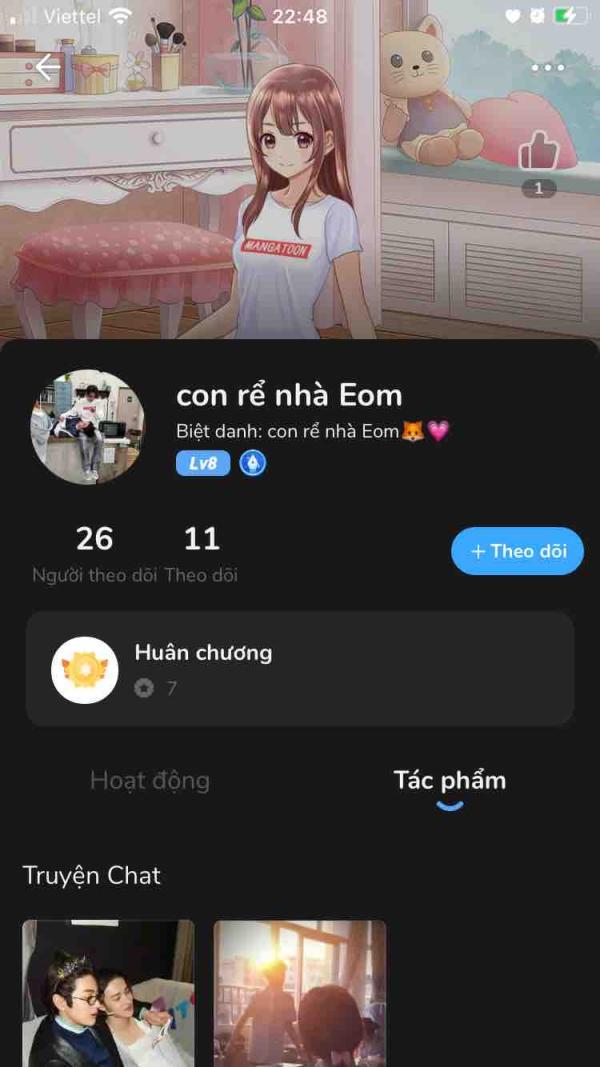
Task: Go back using the arrow icon
Action: click(47, 68)
